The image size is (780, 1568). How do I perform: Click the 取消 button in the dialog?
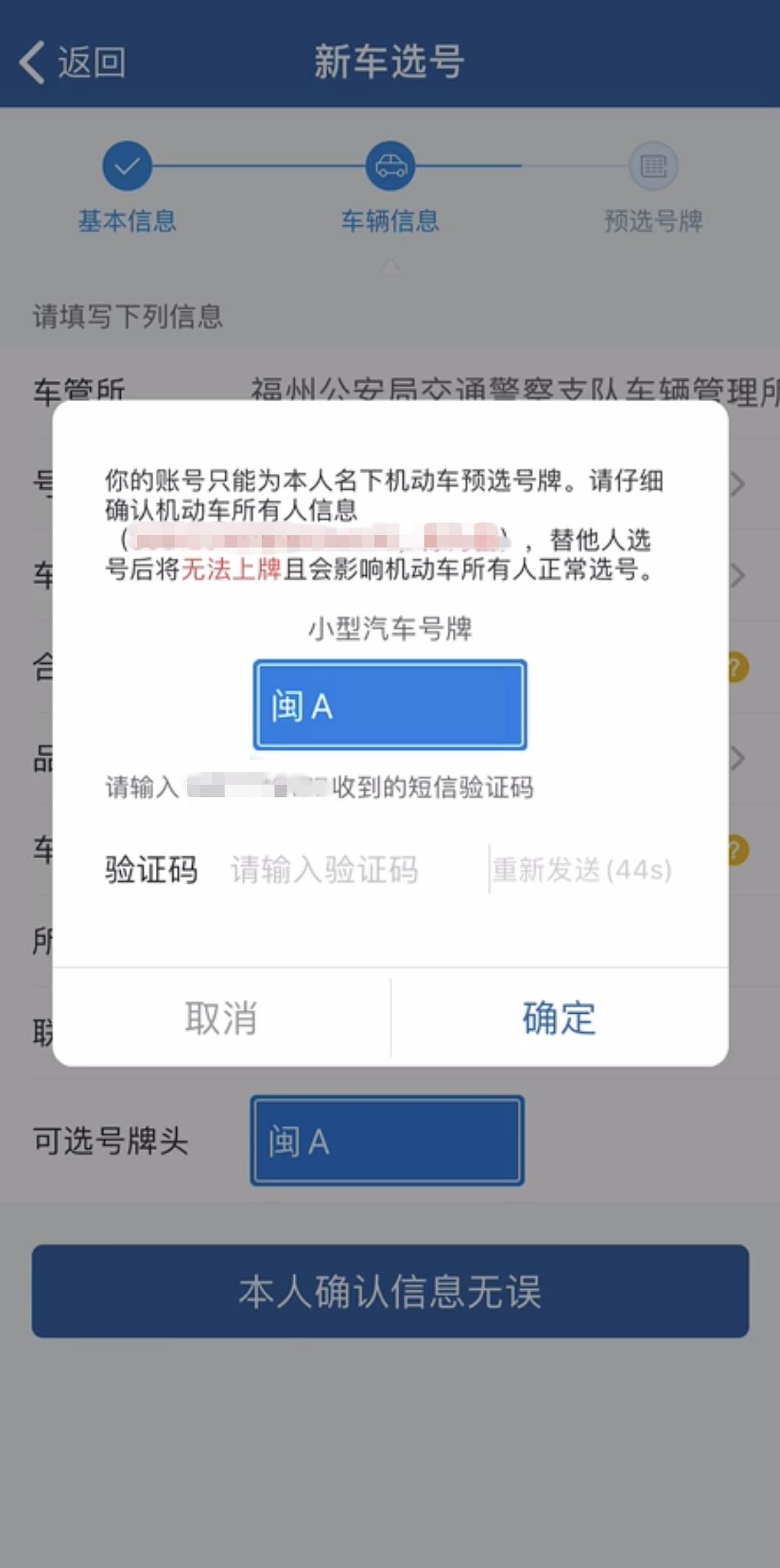tap(220, 1019)
